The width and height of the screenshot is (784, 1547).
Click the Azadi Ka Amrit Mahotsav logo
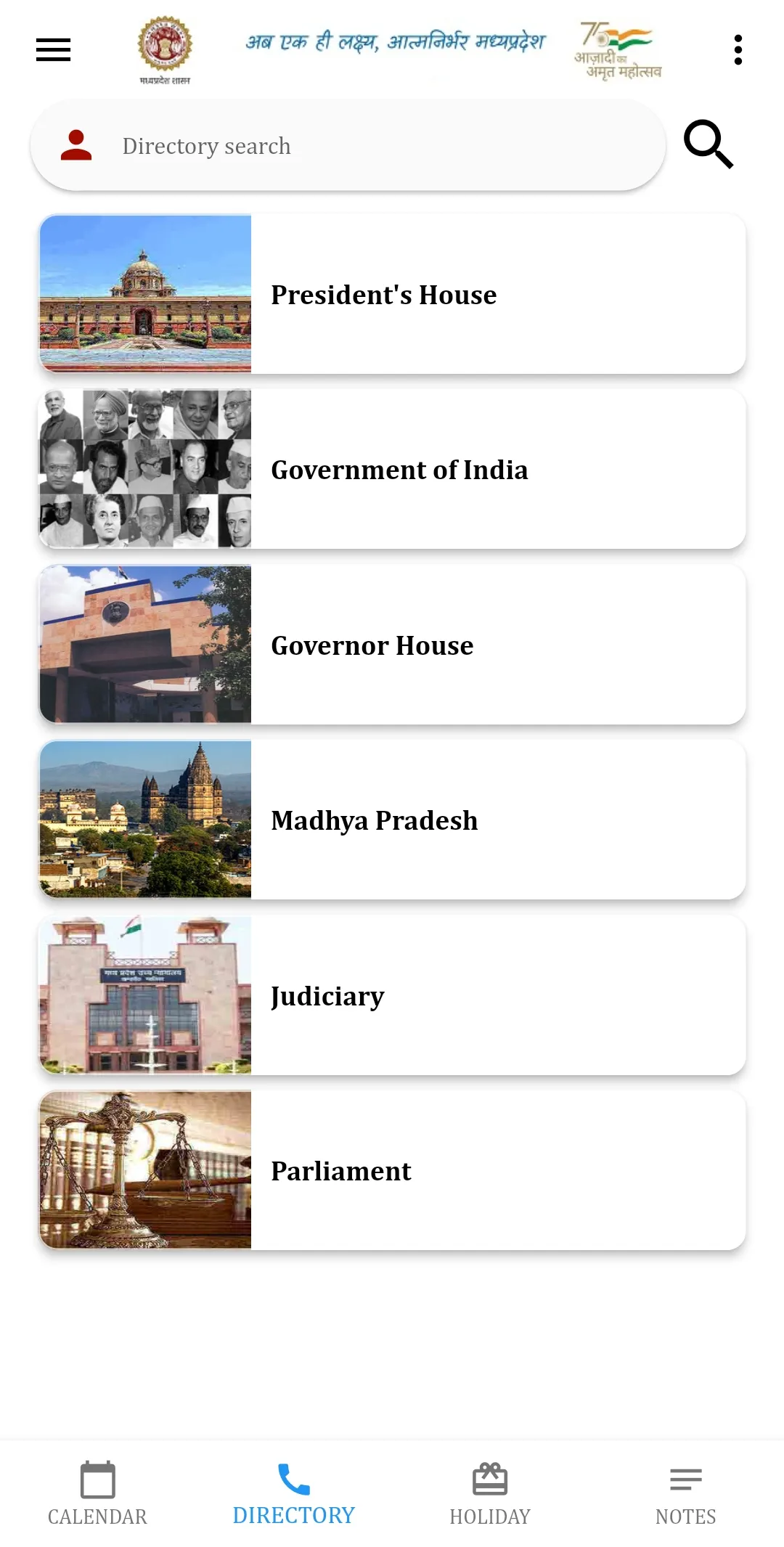621,49
